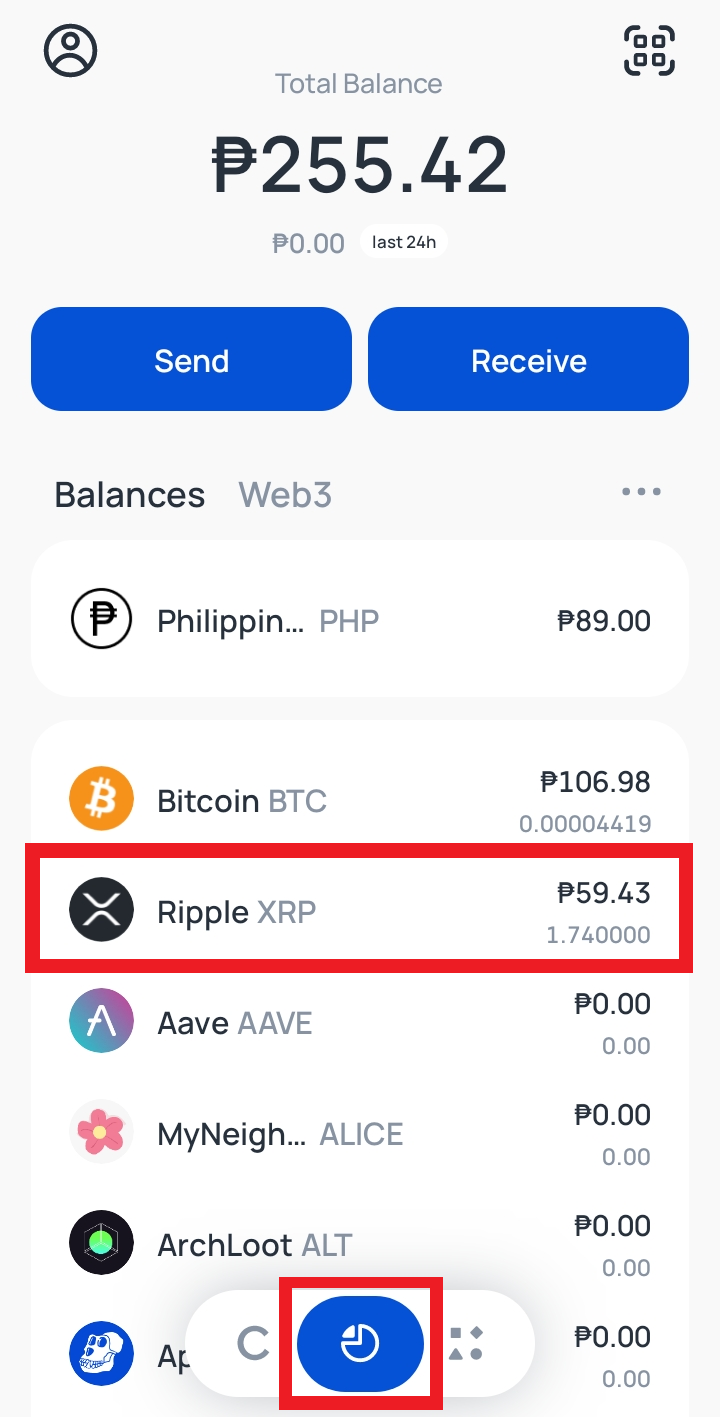Expand the Philippine Peso PHP row
This screenshot has width=720, height=1417.
[360, 618]
